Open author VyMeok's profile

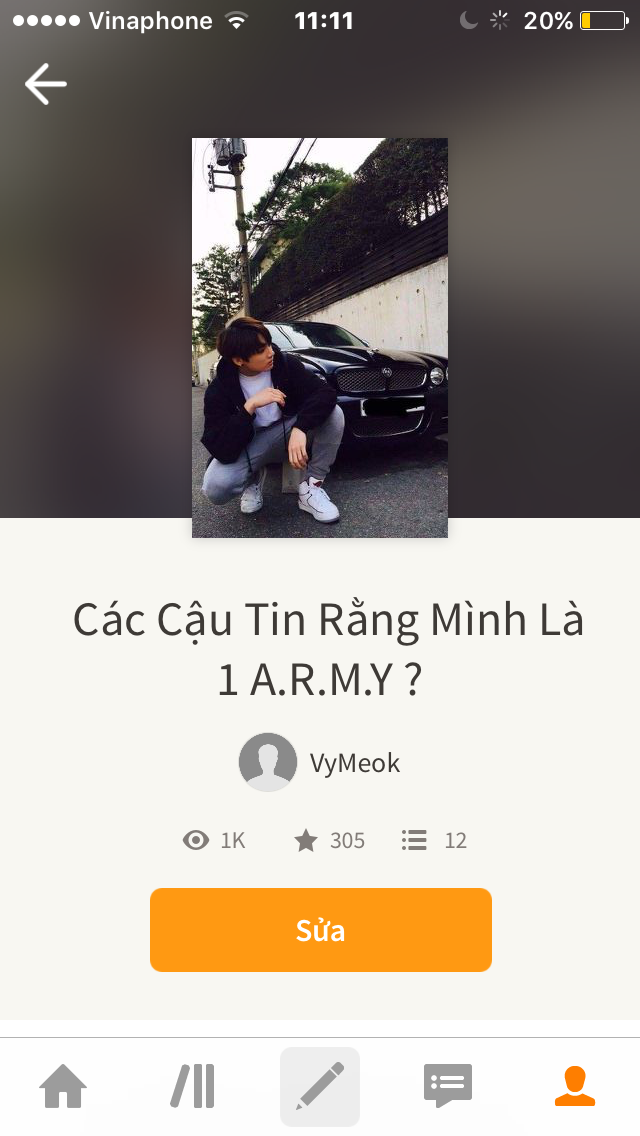320,763
